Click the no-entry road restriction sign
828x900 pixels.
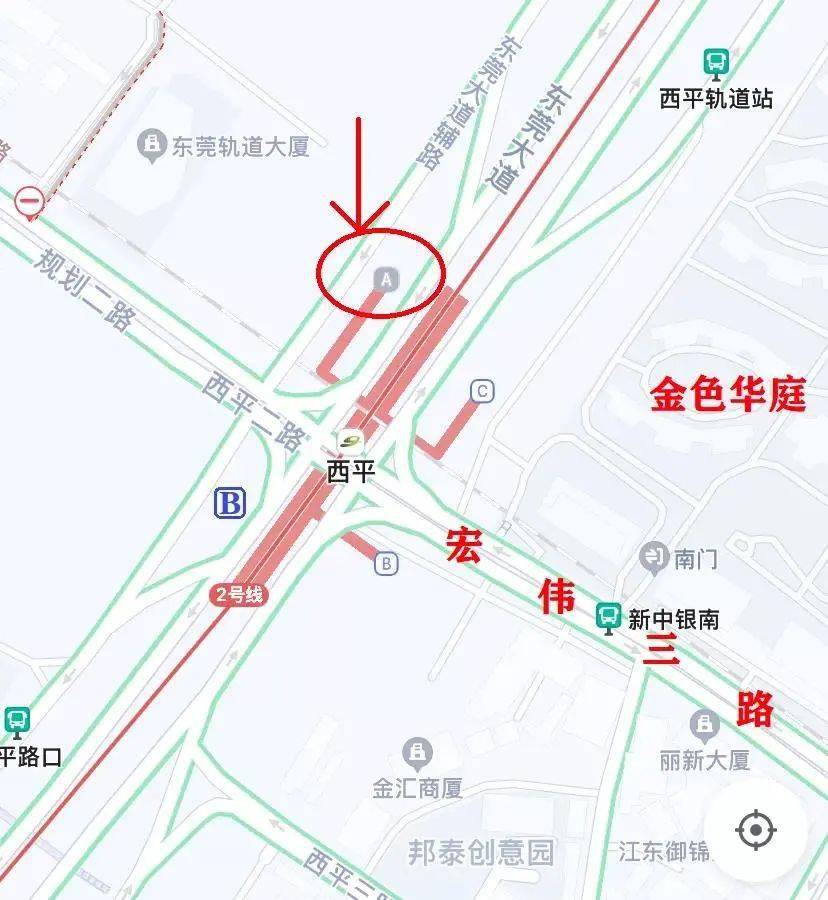click(x=27, y=198)
